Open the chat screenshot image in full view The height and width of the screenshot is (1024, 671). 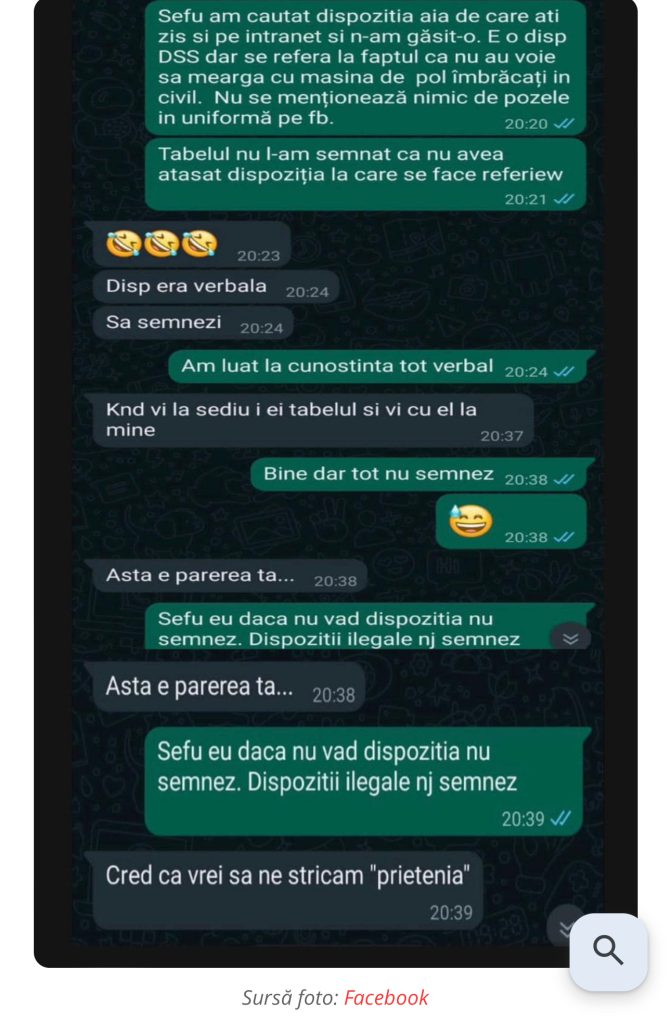click(335, 480)
